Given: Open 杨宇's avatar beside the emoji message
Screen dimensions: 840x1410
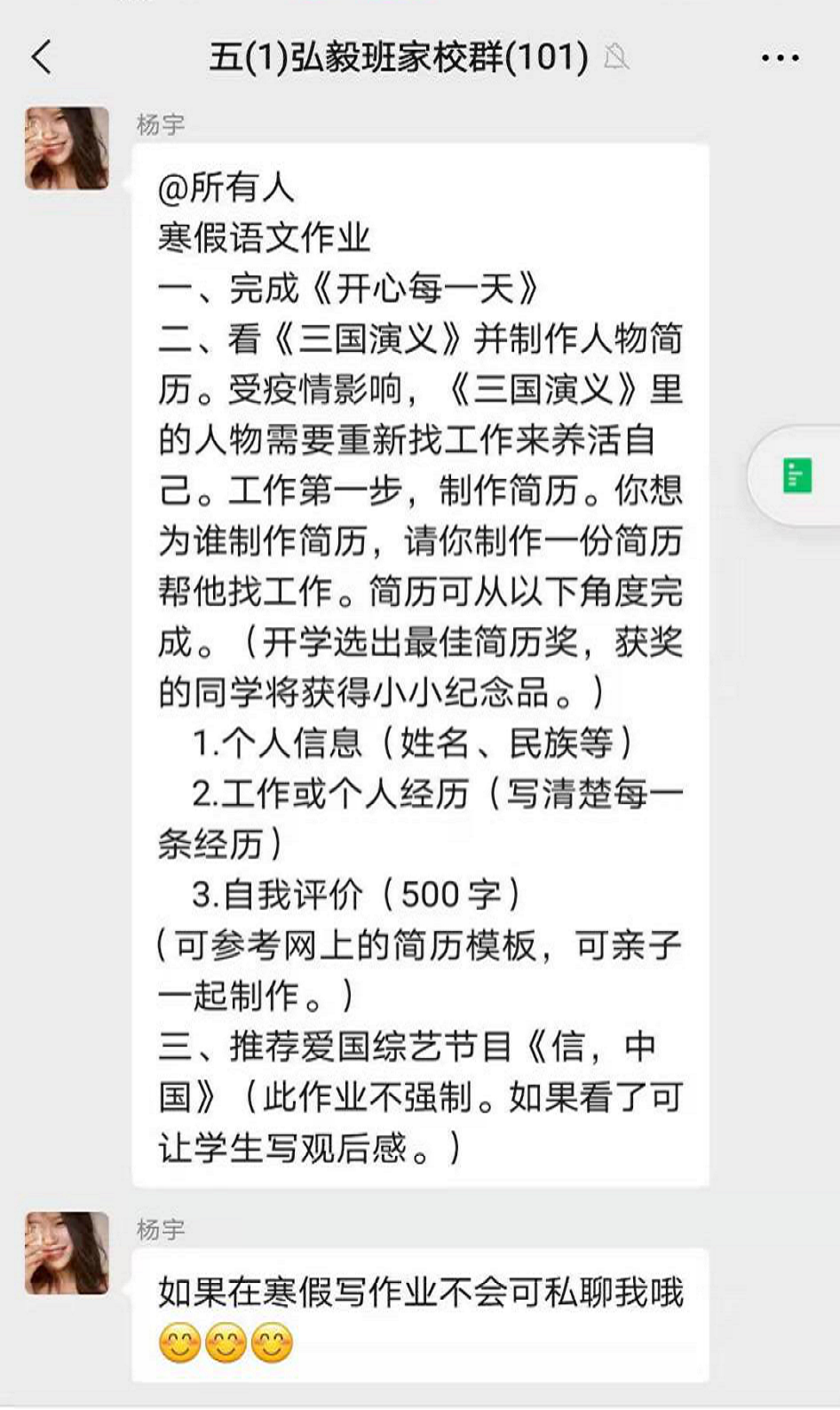Looking at the screenshot, I should point(67,1253).
